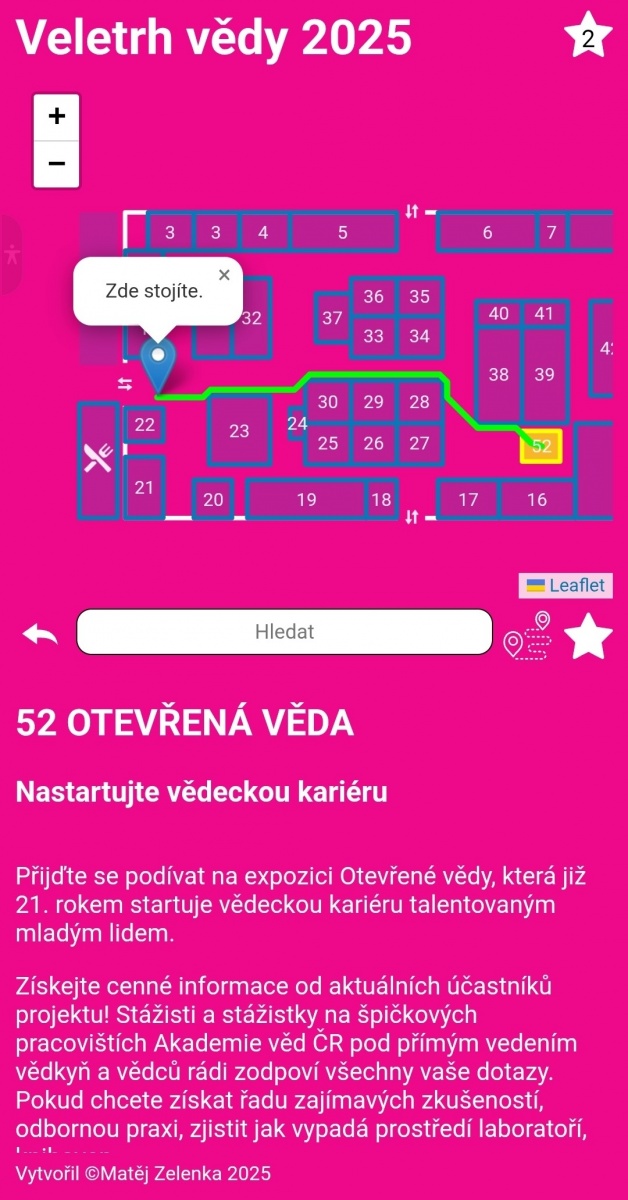Select stand 38 on the map

click(x=498, y=375)
